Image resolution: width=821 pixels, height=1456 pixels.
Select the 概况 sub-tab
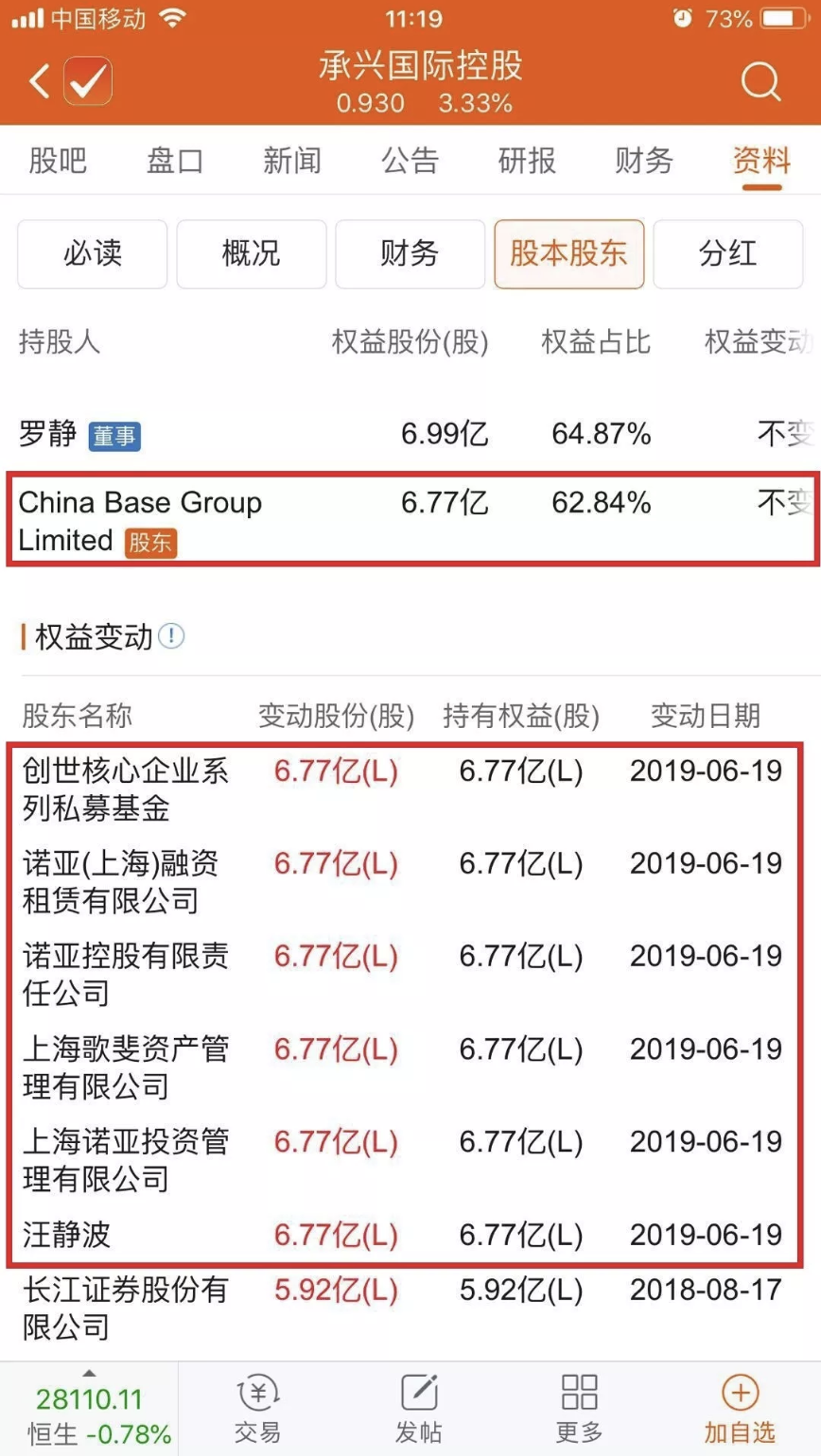(251, 254)
